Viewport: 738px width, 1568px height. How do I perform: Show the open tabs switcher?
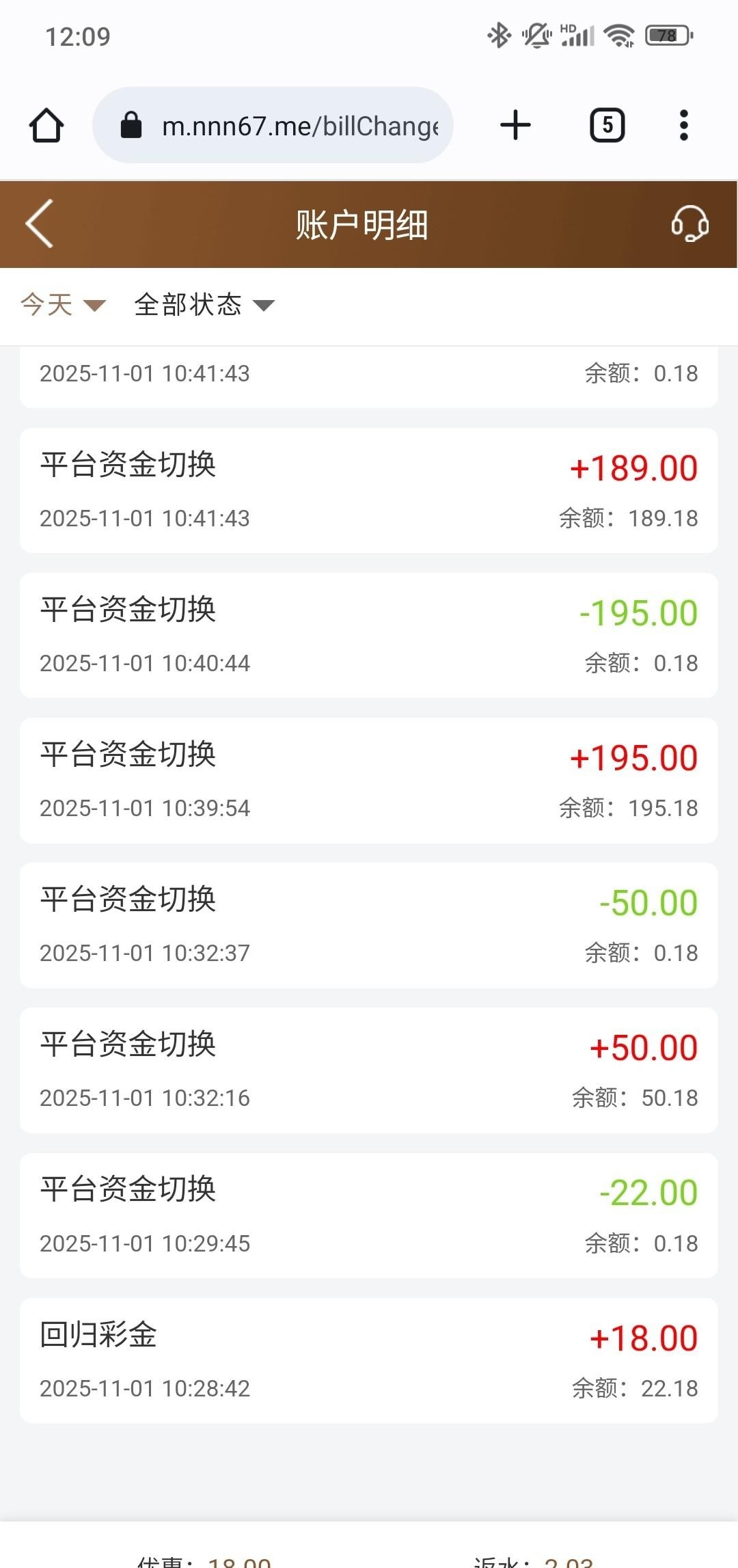[607, 125]
